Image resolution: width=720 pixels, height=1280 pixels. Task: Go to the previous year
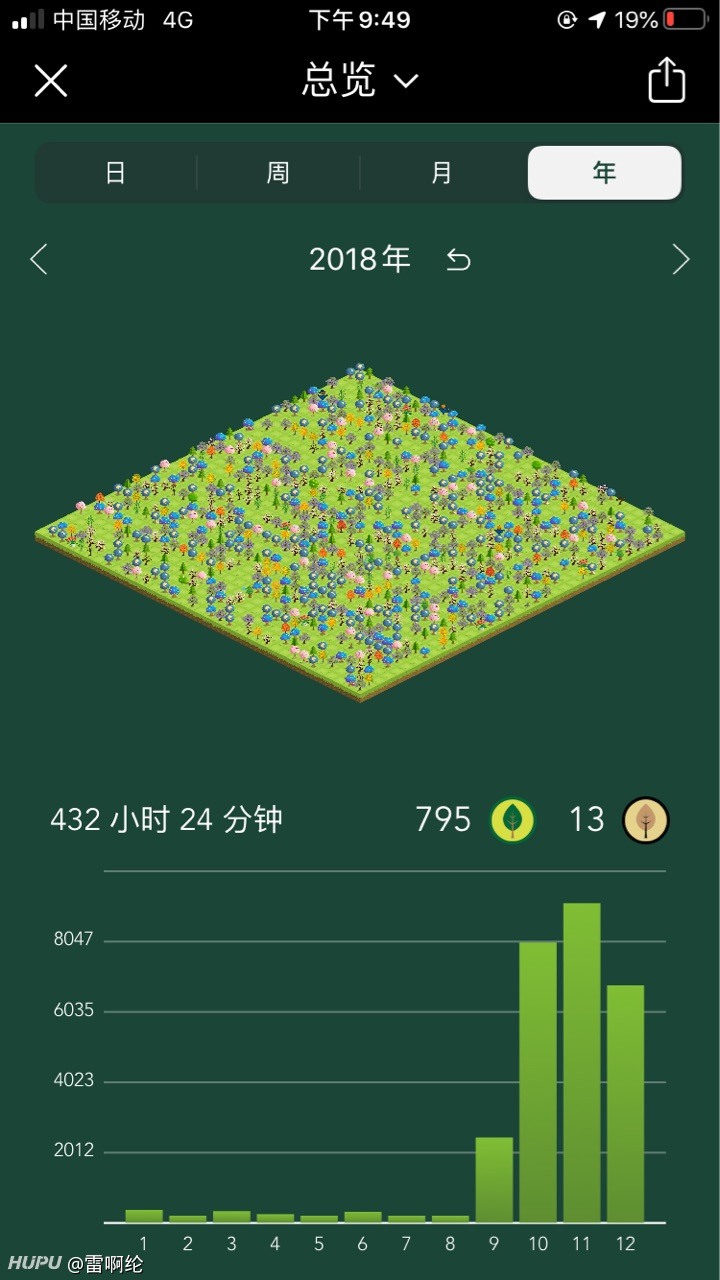(x=39, y=260)
